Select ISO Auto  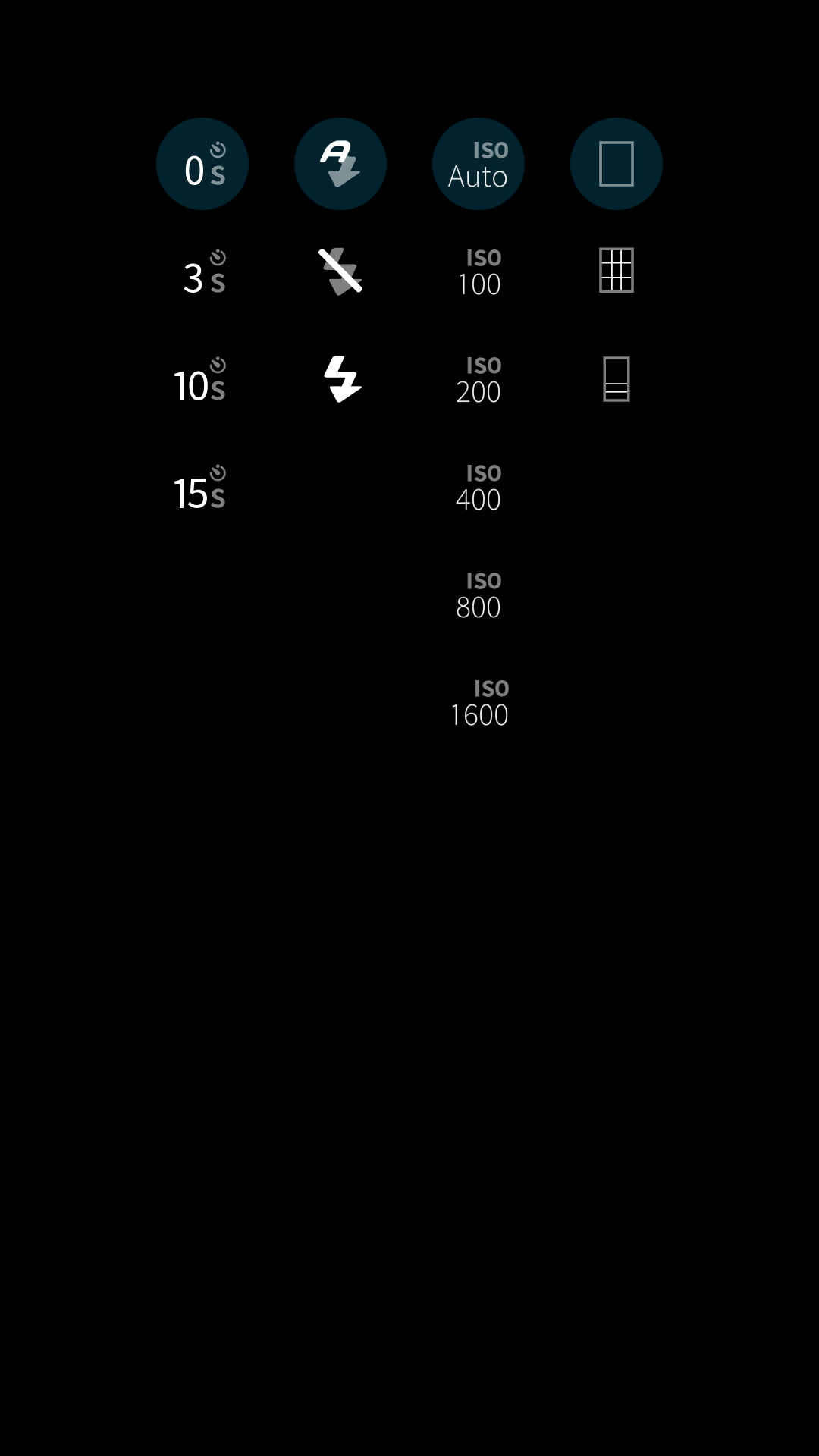coord(479,164)
